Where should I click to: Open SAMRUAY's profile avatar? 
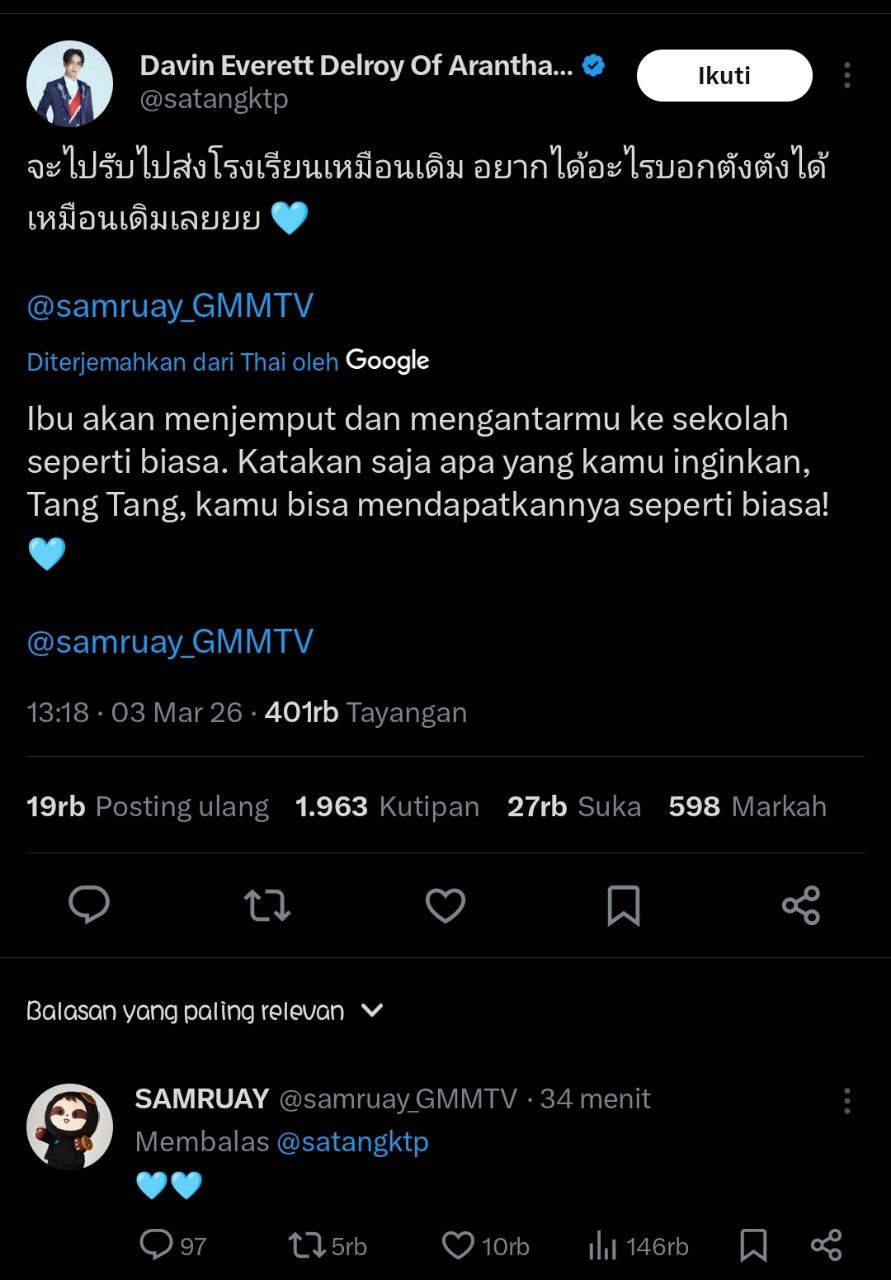[70, 1126]
